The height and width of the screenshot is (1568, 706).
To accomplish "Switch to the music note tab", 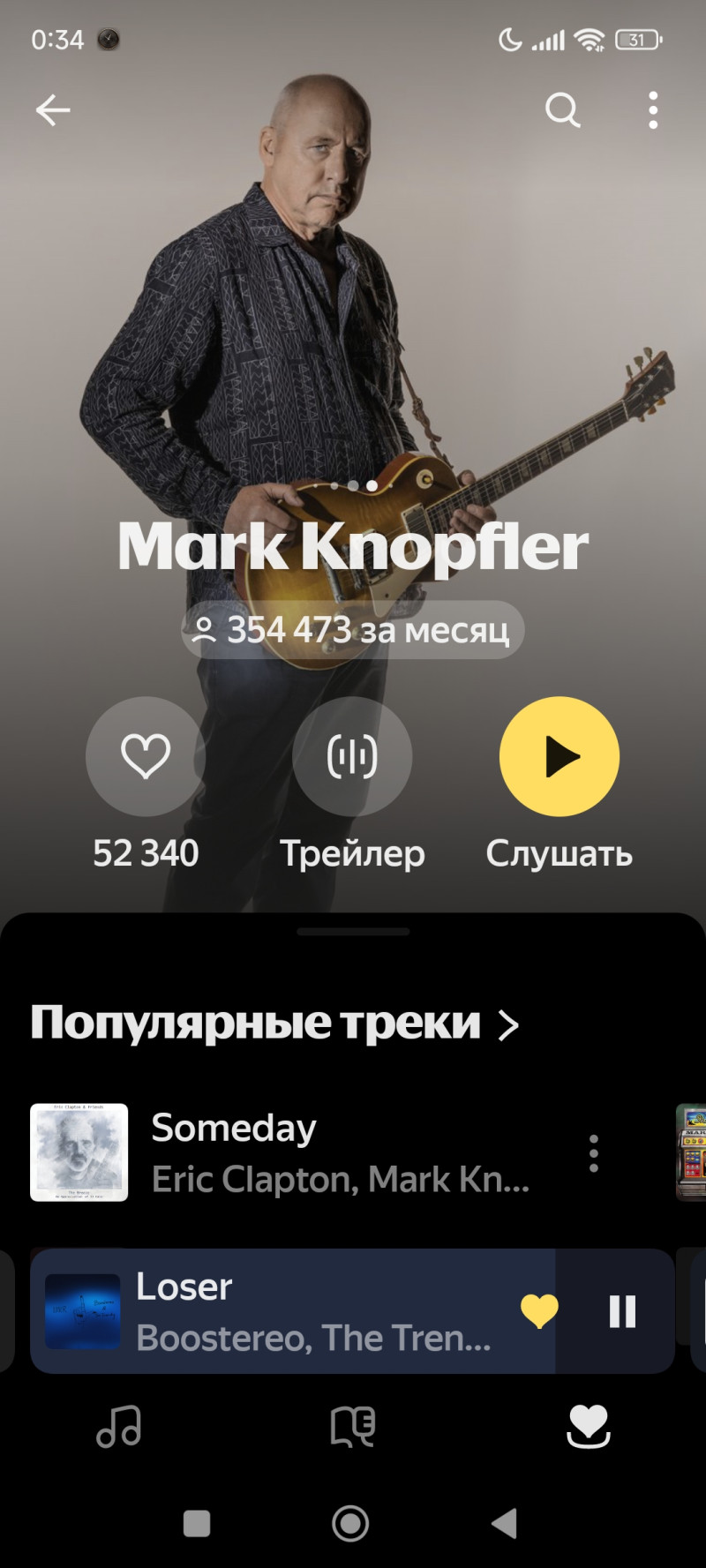I will pos(119,1426).
